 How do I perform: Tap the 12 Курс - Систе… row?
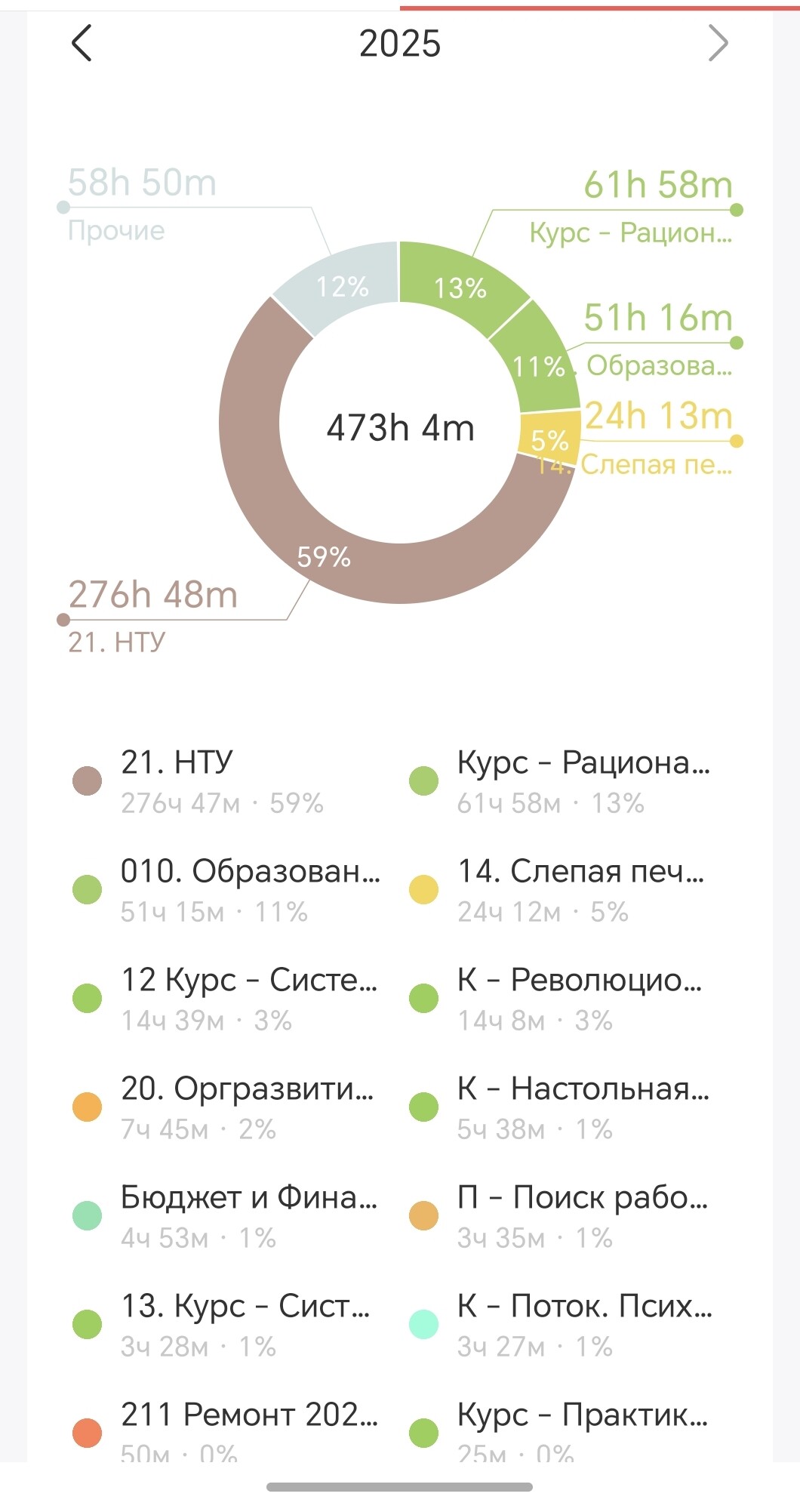(226, 999)
